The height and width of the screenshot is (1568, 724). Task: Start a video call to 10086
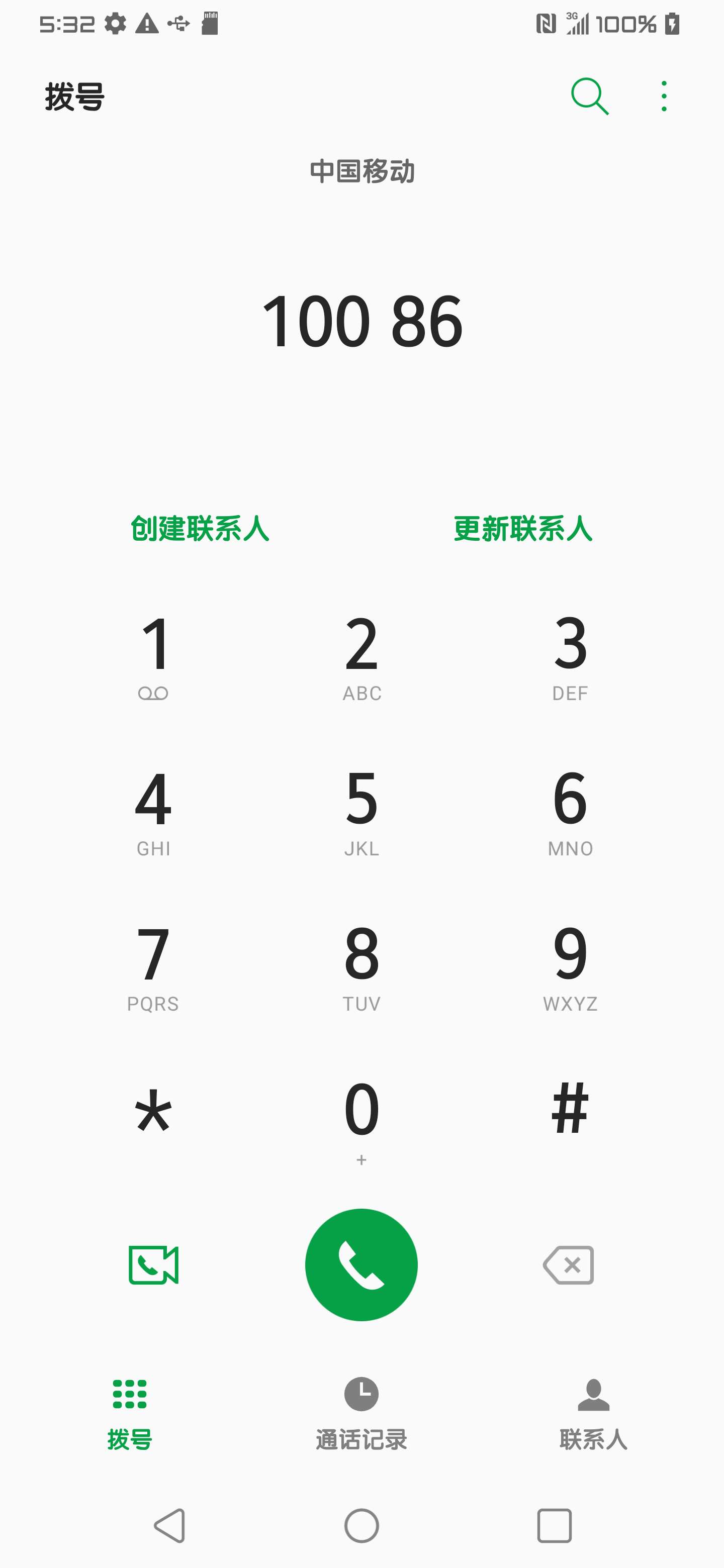tap(153, 1265)
